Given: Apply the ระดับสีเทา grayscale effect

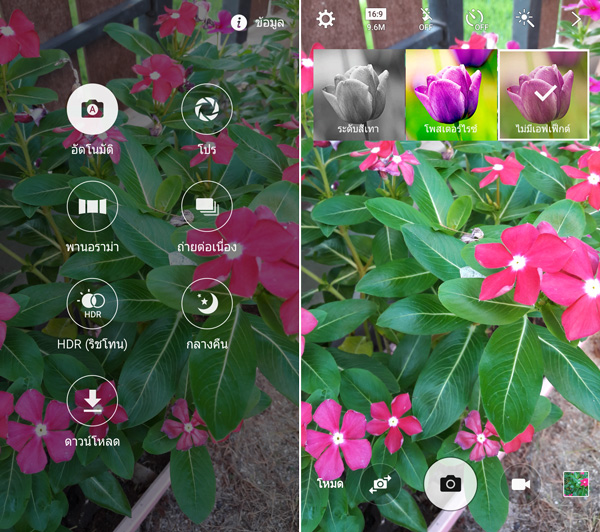Looking at the screenshot, I should (357, 94).
